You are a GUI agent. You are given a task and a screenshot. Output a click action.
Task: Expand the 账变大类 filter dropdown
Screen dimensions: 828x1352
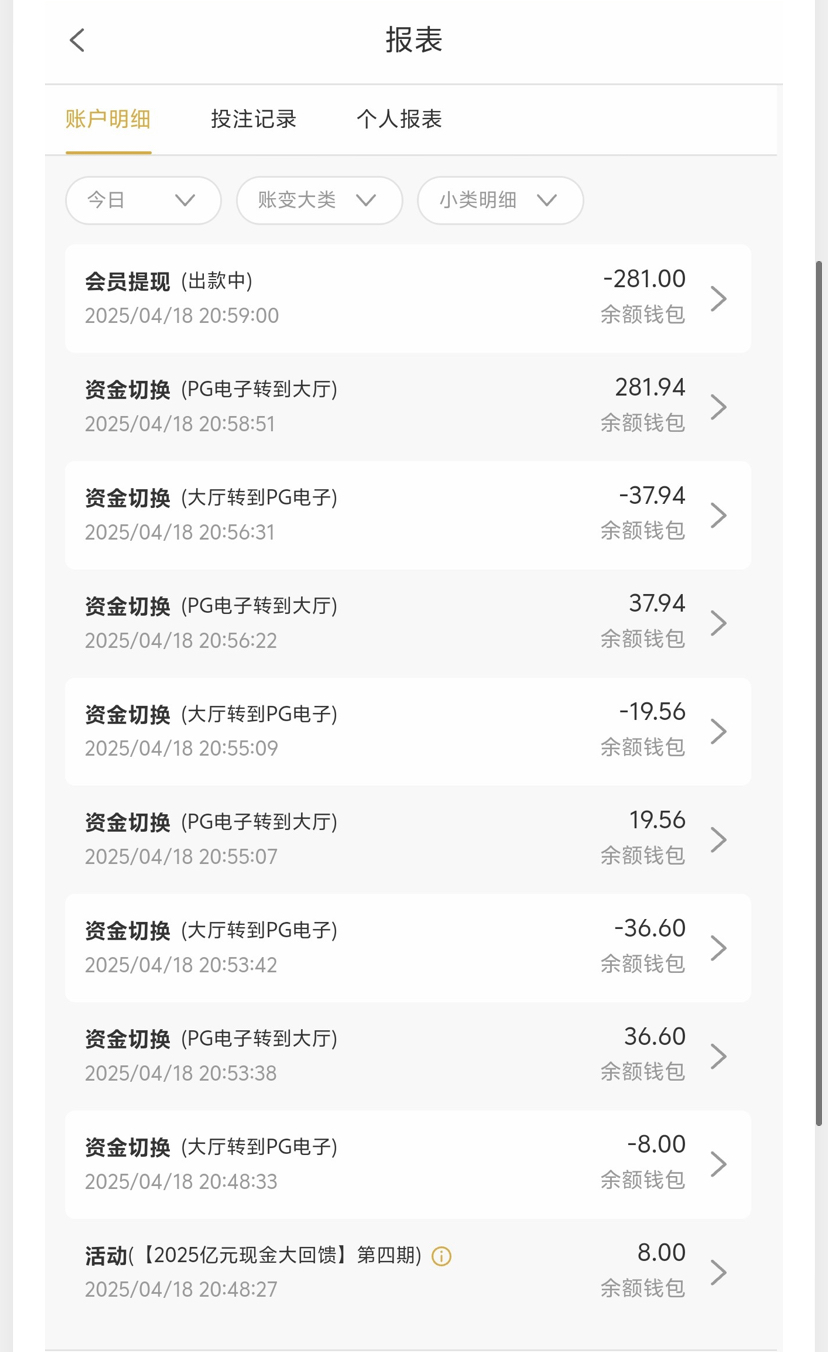[x=319, y=200]
